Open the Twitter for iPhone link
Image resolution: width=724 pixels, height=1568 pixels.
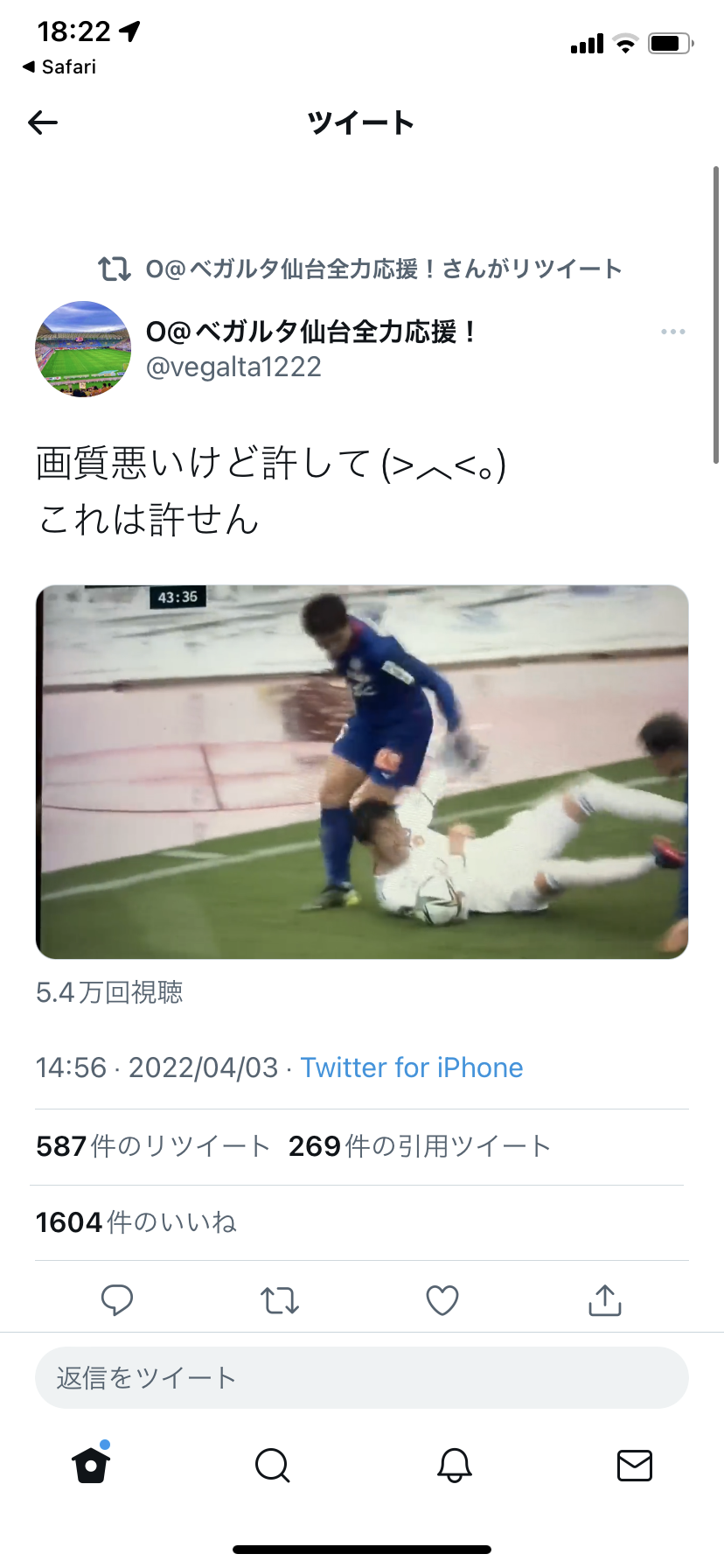pyautogui.click(x=412, y=1067)
